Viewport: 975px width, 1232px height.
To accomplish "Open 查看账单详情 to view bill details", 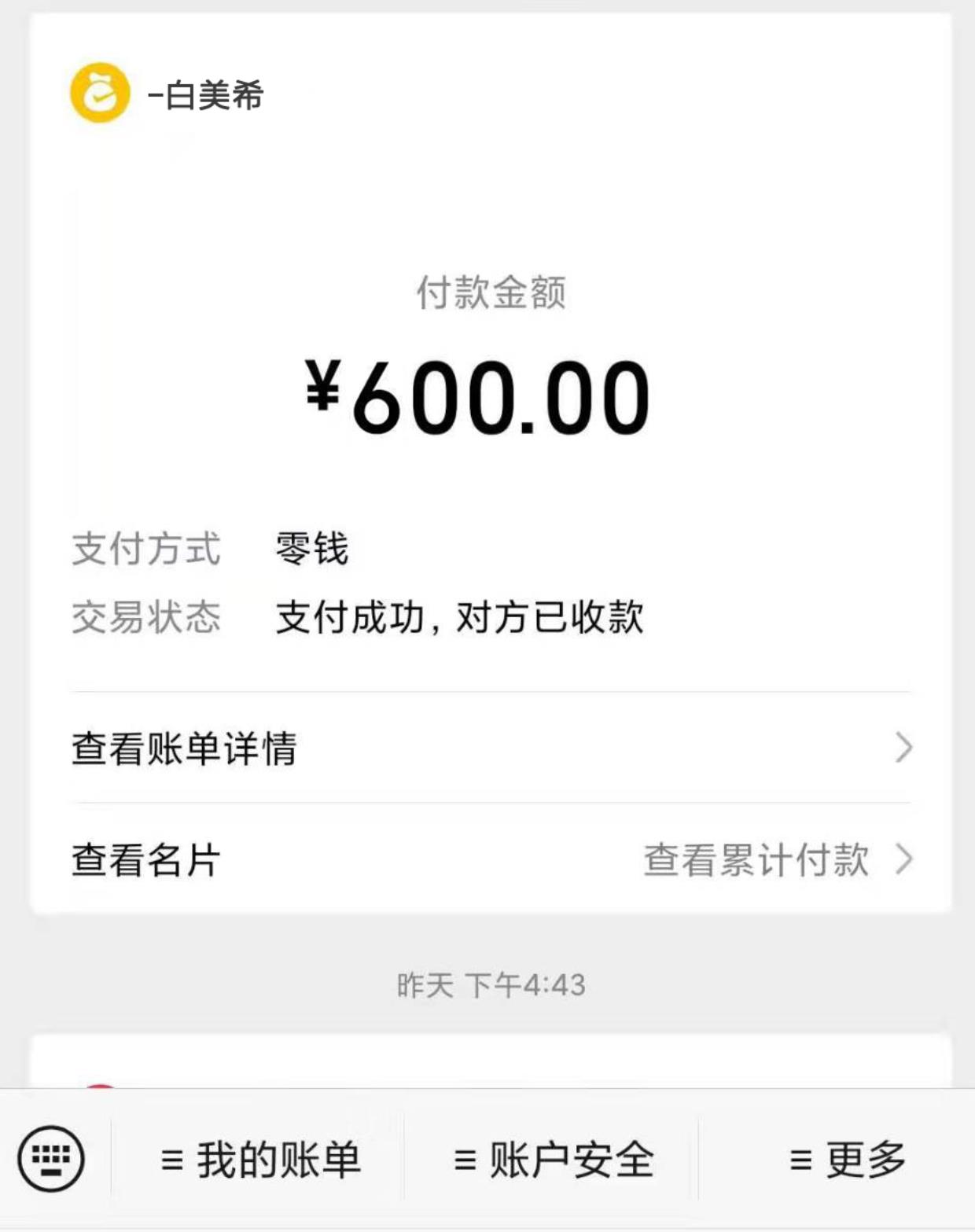I will (x=187, y=751).
